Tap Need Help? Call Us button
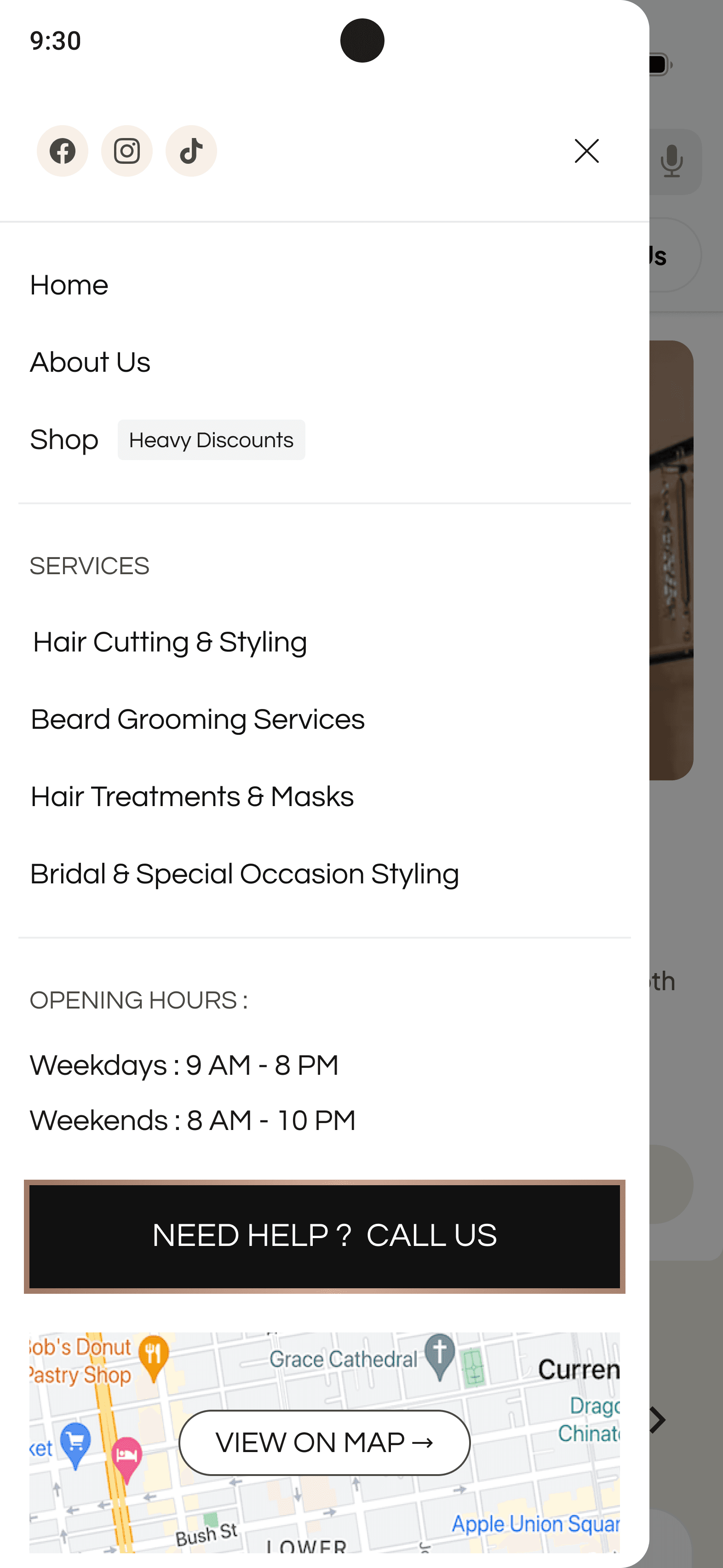Viewport: 723px width, 1568px height. click(324, 1236)
